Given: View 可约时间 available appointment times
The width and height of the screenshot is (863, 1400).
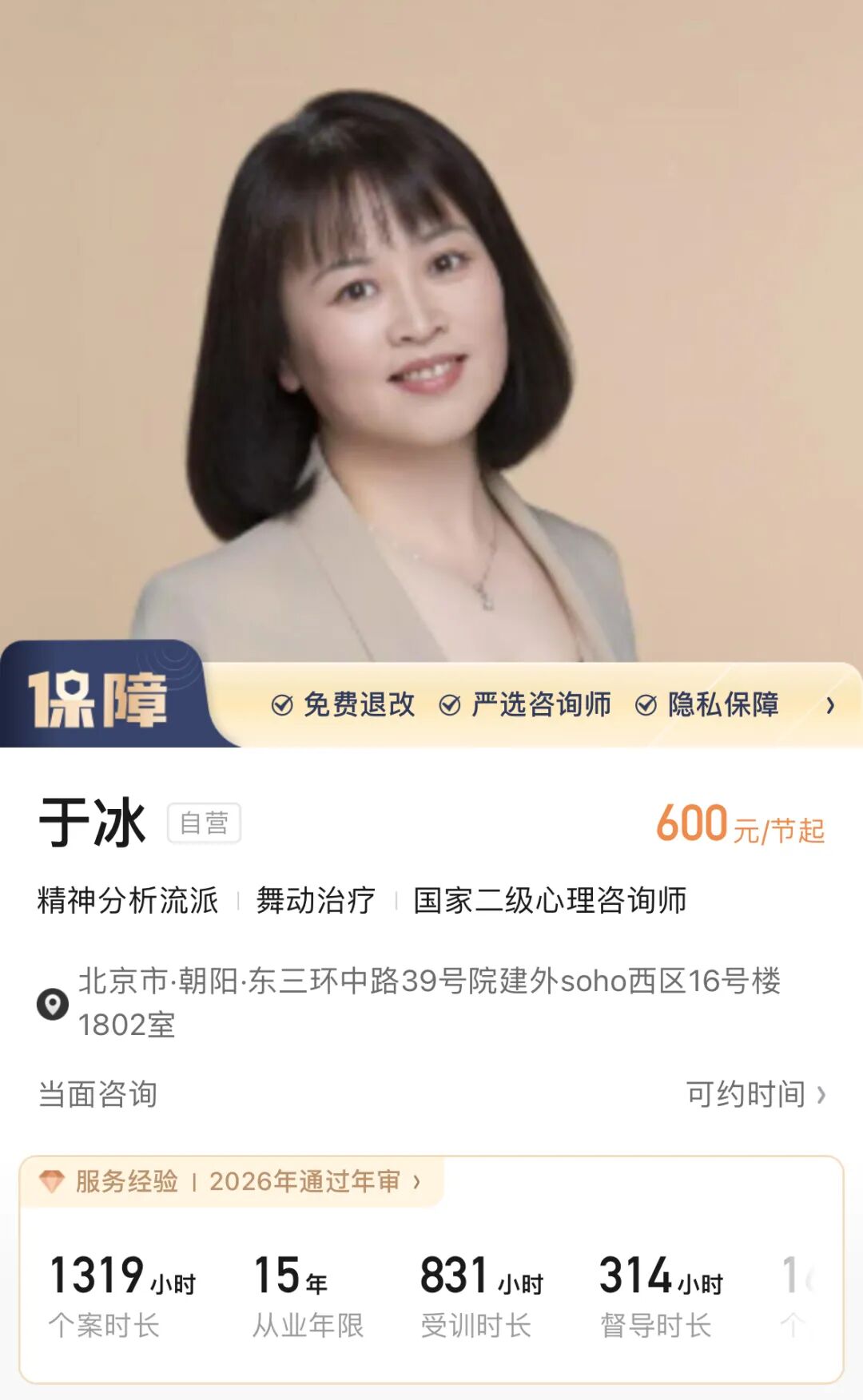Looking at the screenshot, I should point(756,1094).
